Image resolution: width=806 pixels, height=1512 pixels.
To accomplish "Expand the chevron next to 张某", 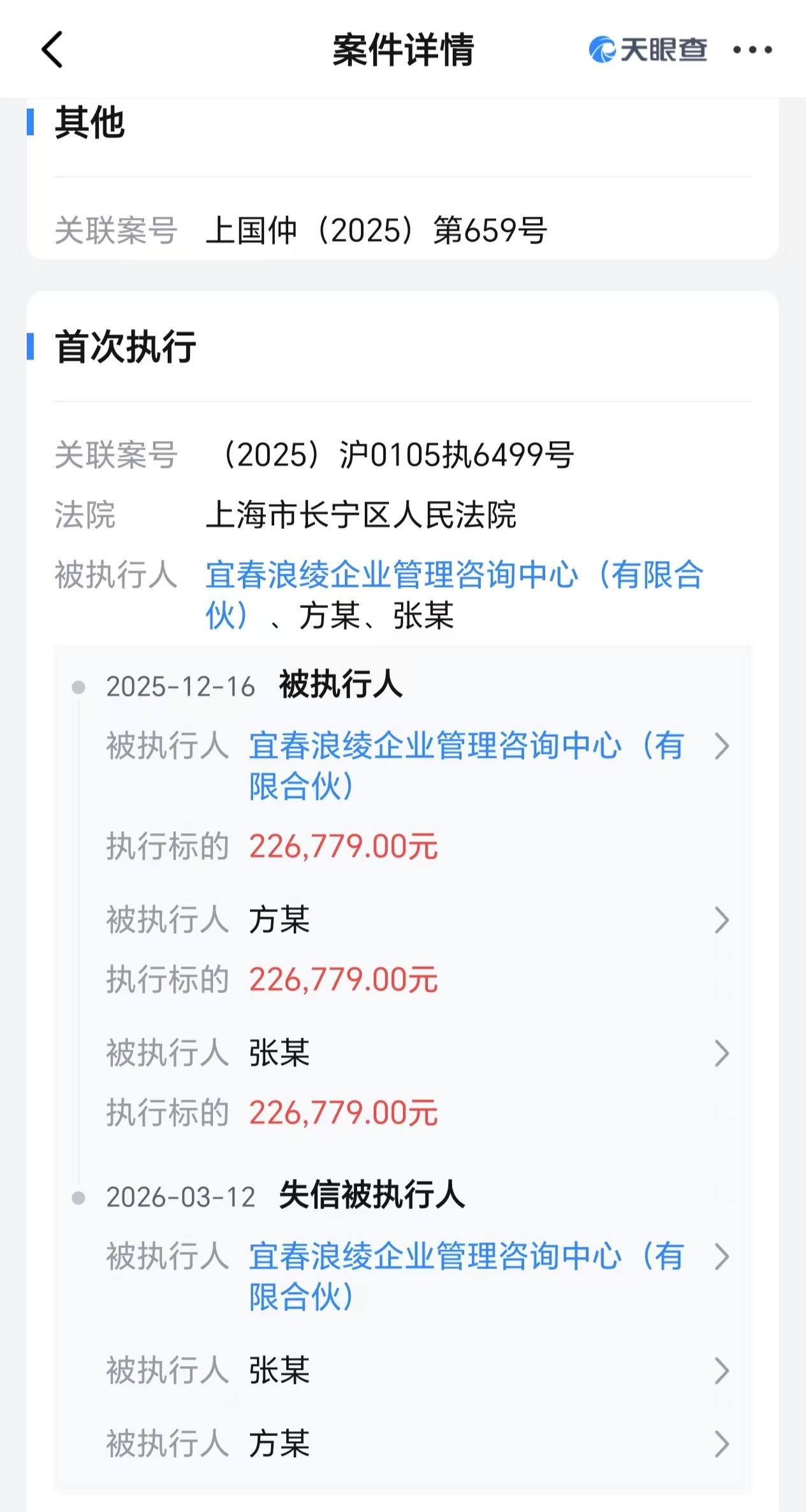I will pos(722,1054).
